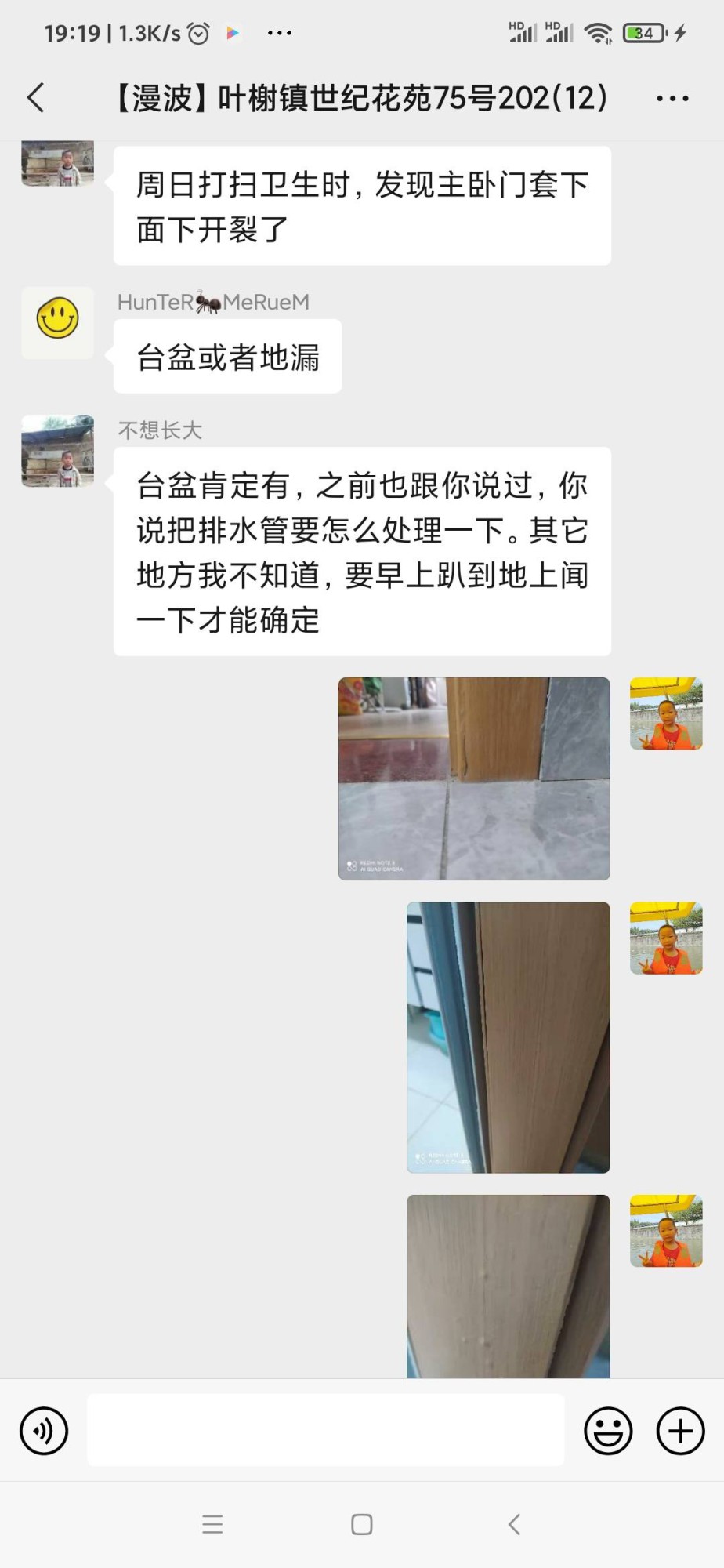724x1568 pixels.
Task: Open group chat info menu
Action: tap(672, 99)
